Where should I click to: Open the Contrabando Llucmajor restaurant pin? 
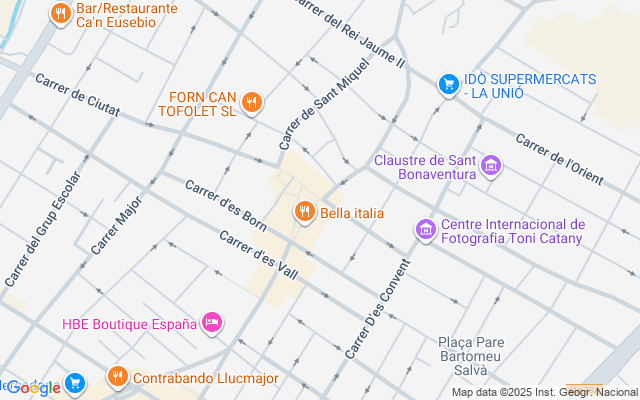point(117,377)
